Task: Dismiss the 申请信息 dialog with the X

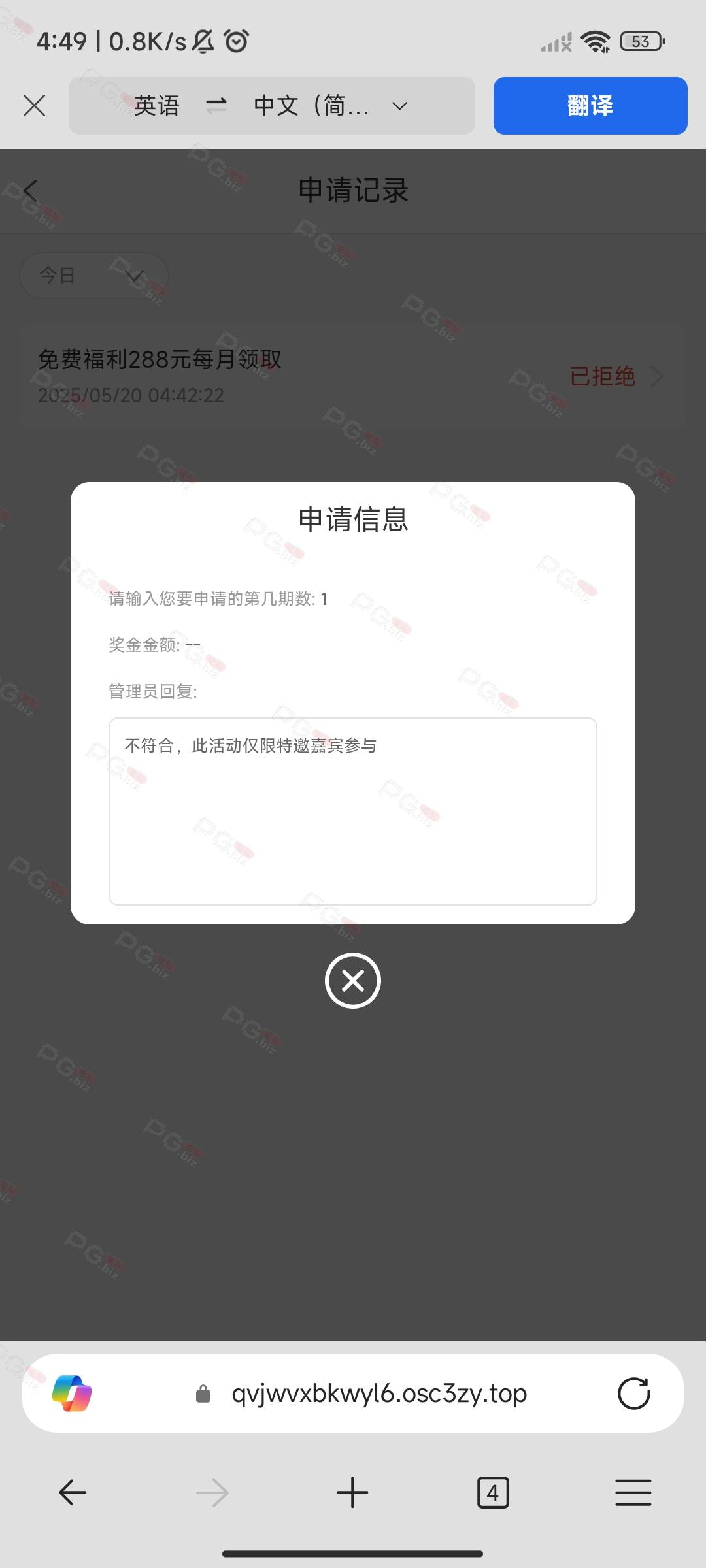Action: pyautogui.click(x=353, y=981)
